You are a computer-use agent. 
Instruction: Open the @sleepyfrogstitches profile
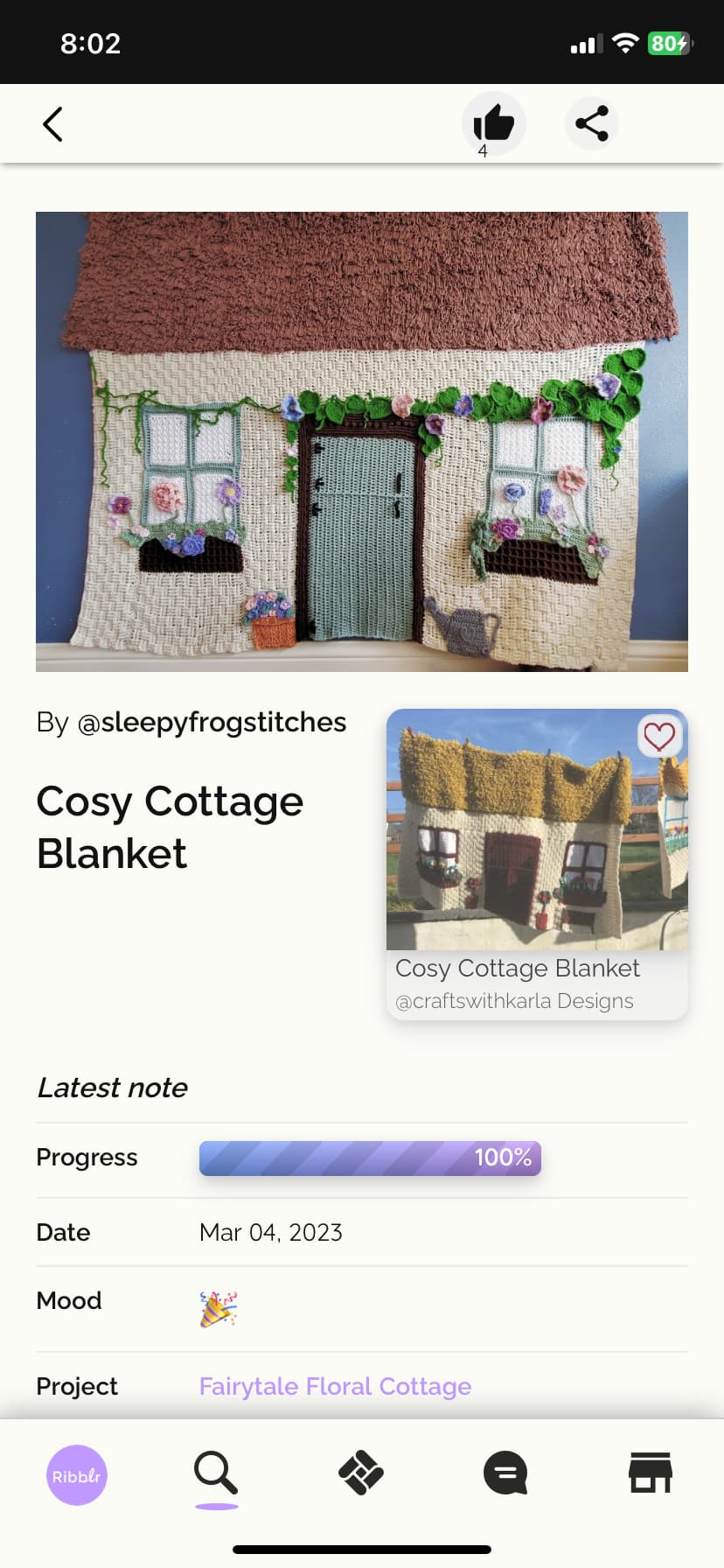[x=212, y=722]
